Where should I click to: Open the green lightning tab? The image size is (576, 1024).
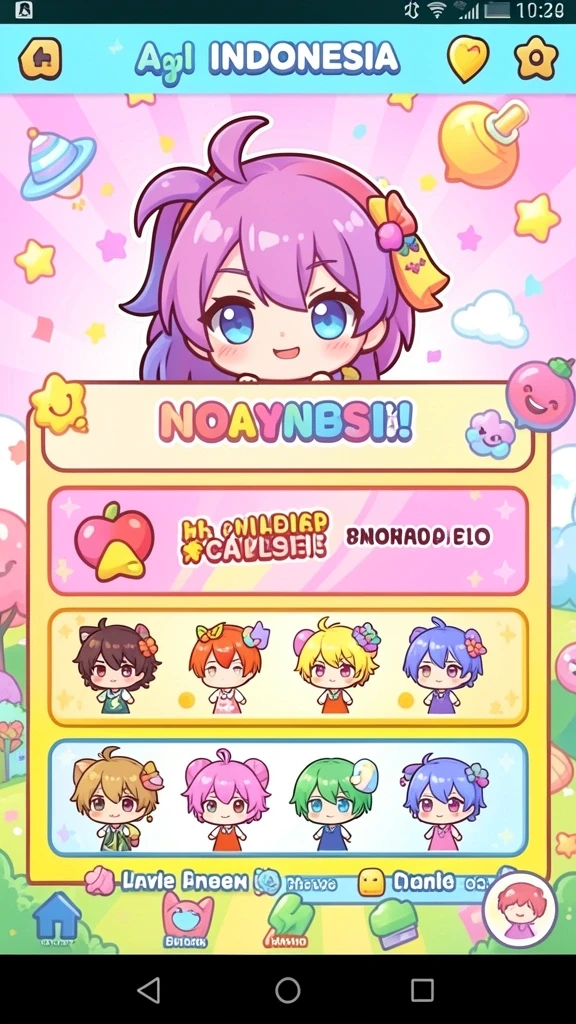289,921
